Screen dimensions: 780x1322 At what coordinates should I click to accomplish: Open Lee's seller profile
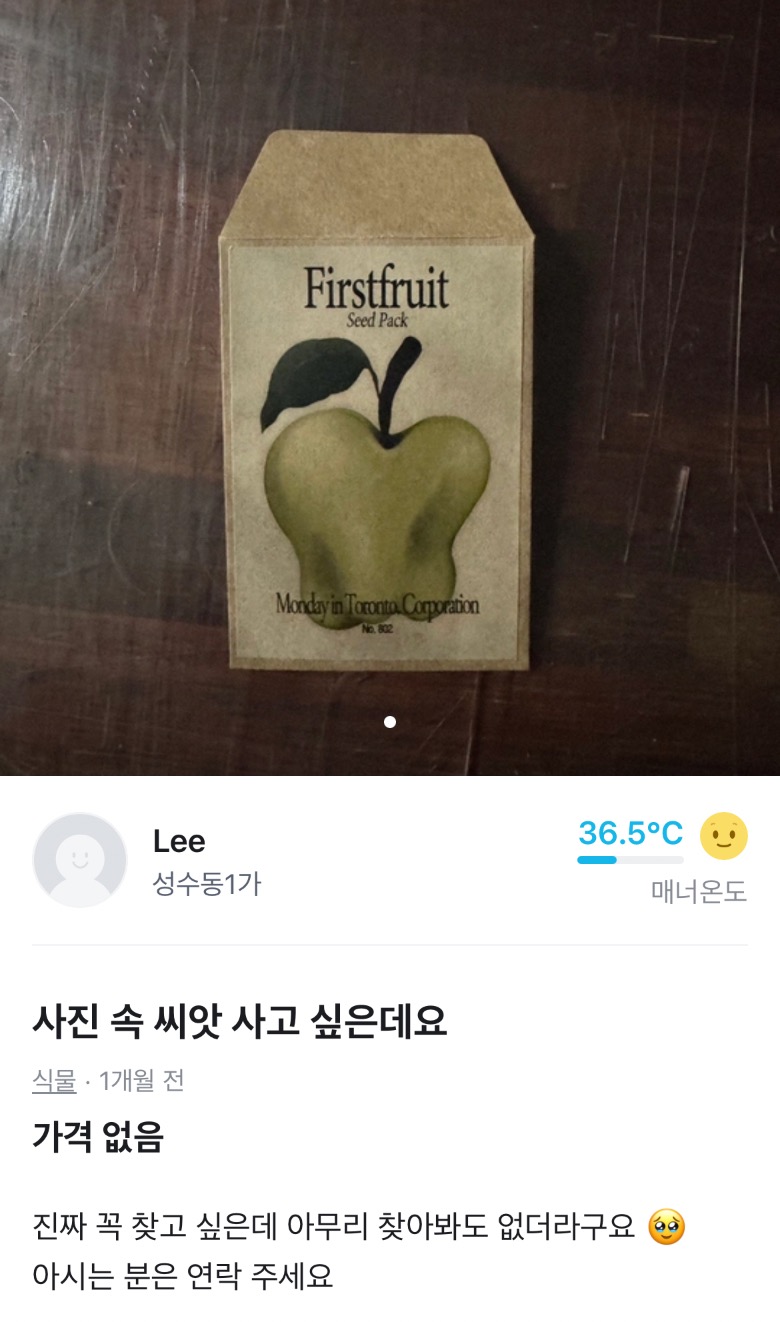coord(80,860)
